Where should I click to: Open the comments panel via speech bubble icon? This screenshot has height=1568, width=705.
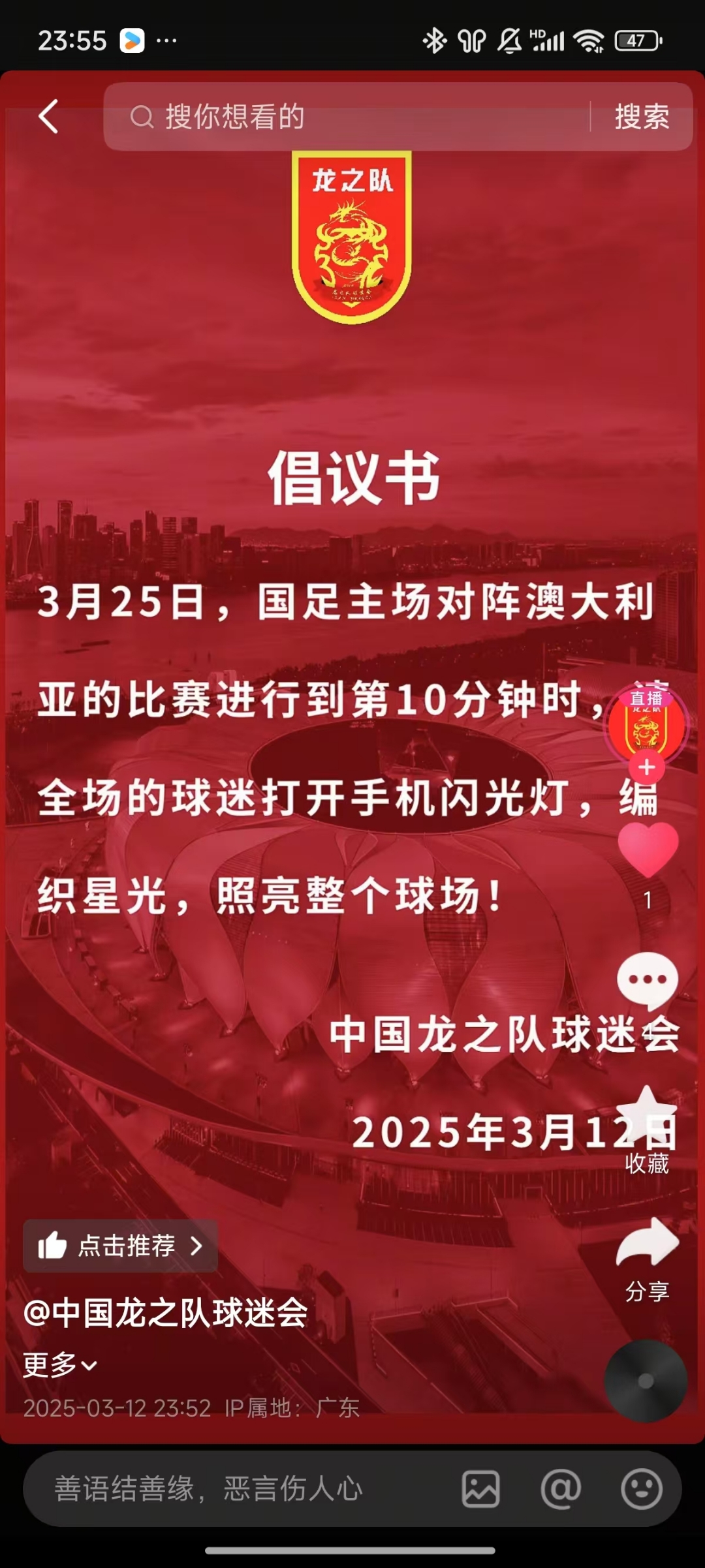click(x=646, y=977)
